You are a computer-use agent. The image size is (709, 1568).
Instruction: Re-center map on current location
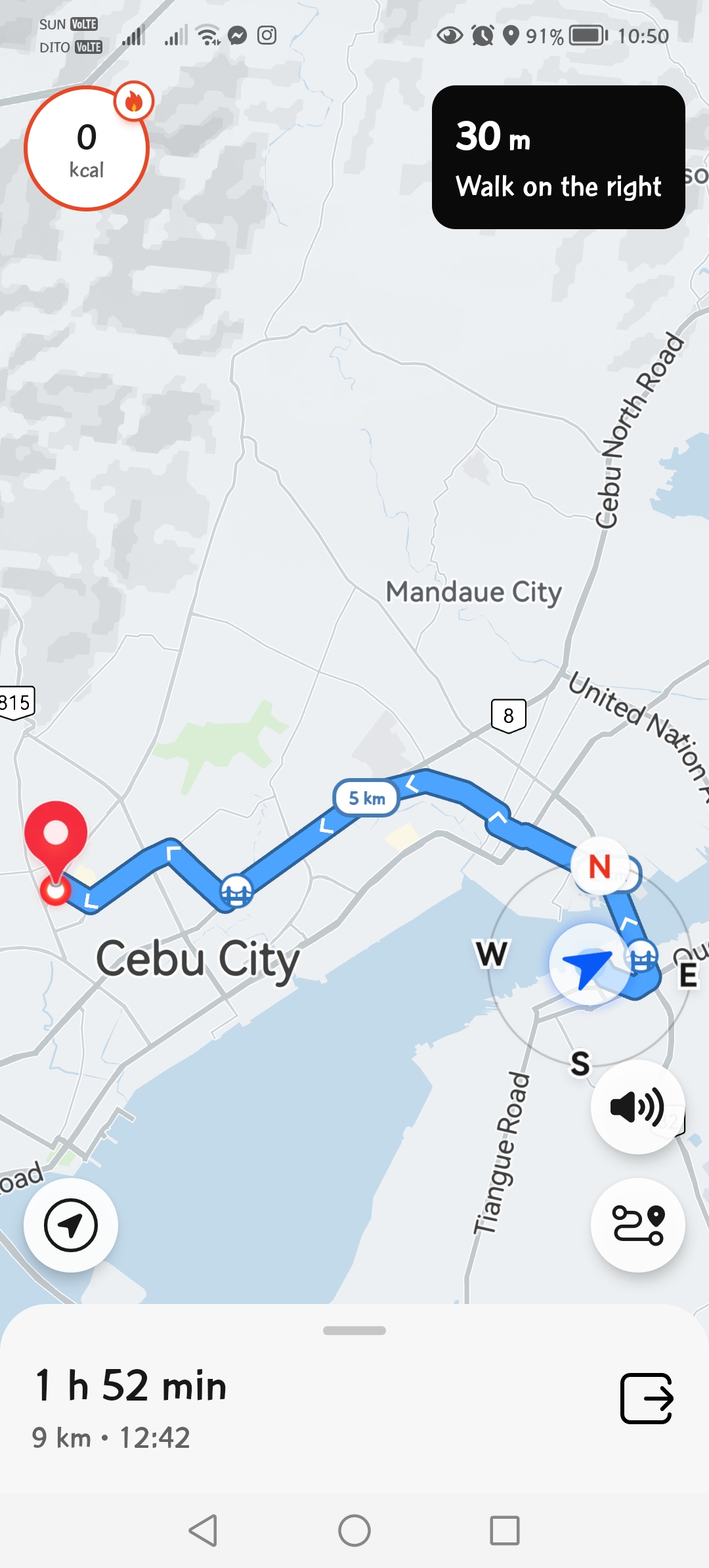click(x=71, y=1225)
